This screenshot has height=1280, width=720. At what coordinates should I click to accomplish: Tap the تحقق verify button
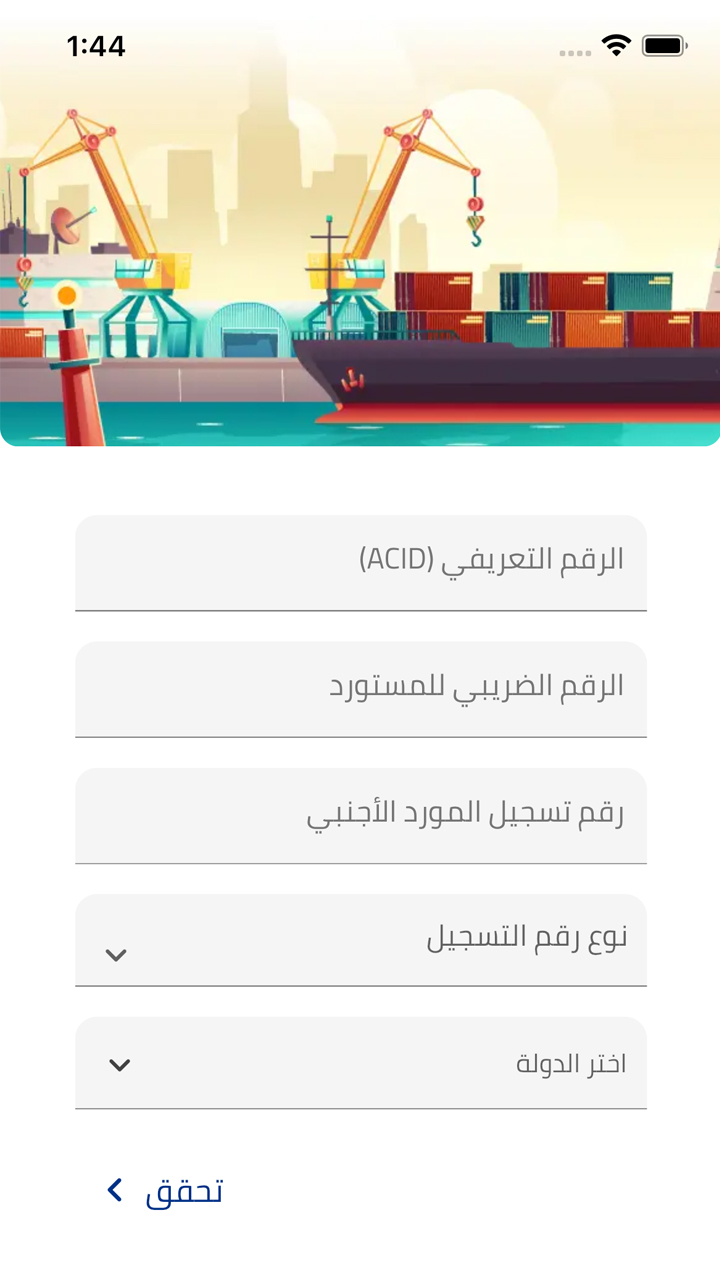[166, 1191]
